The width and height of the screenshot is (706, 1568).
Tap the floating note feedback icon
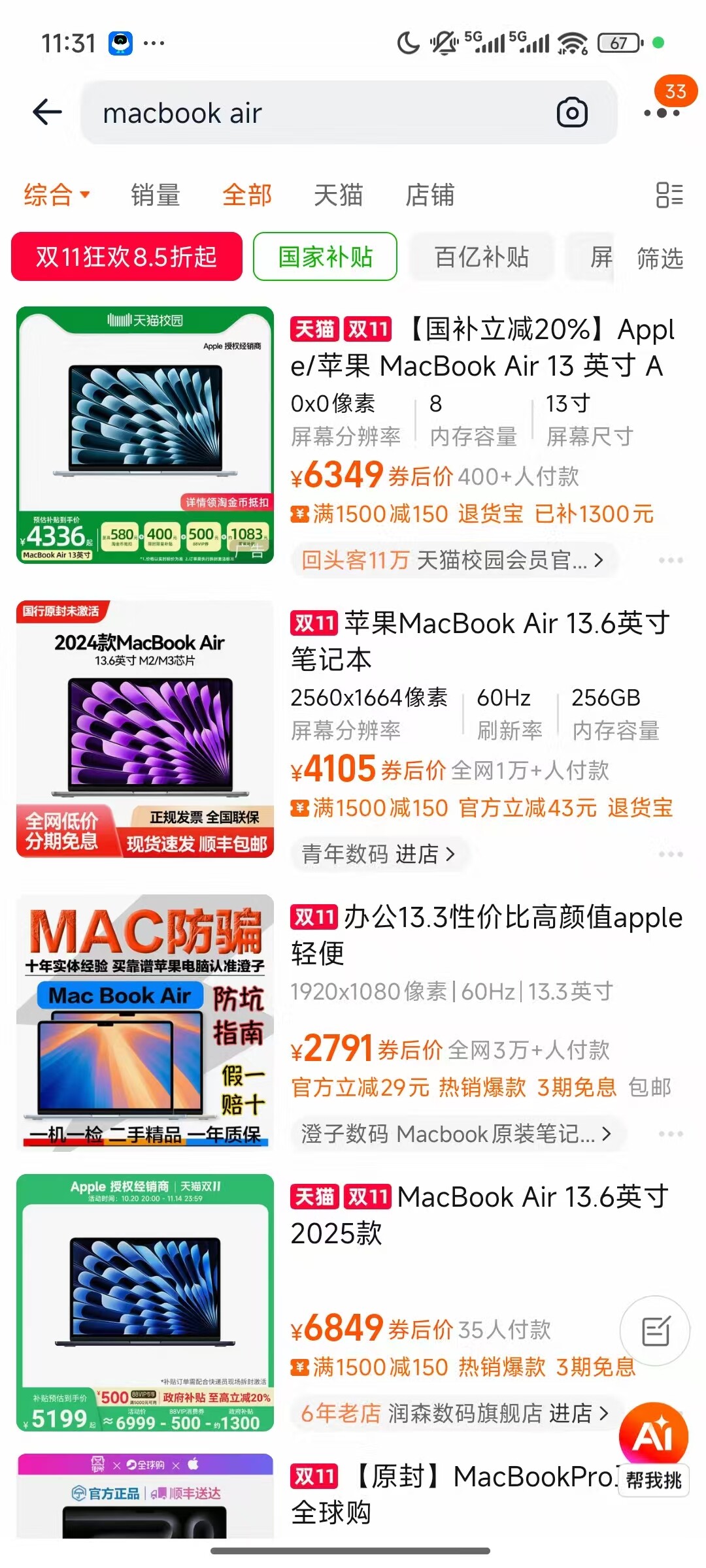click(655, 1331)
